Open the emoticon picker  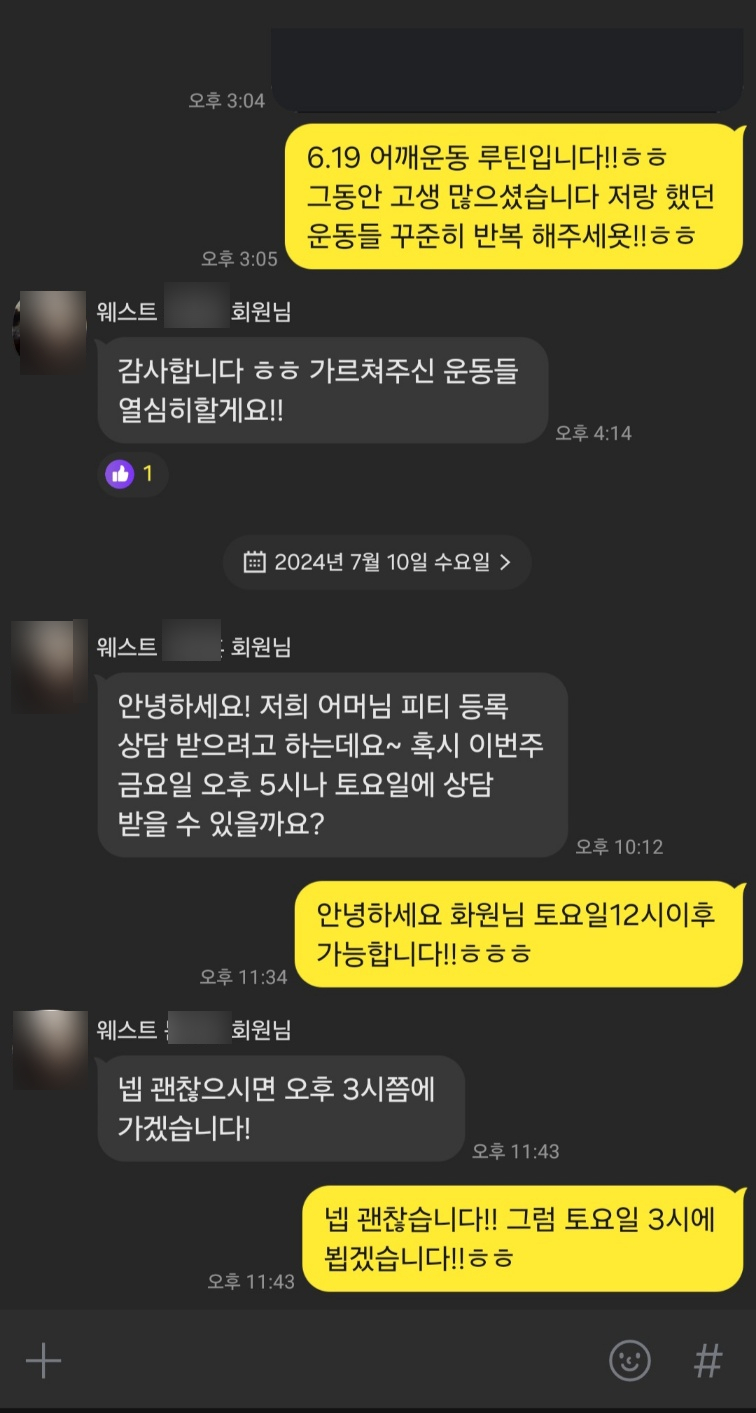click(x=630, y=1361)
